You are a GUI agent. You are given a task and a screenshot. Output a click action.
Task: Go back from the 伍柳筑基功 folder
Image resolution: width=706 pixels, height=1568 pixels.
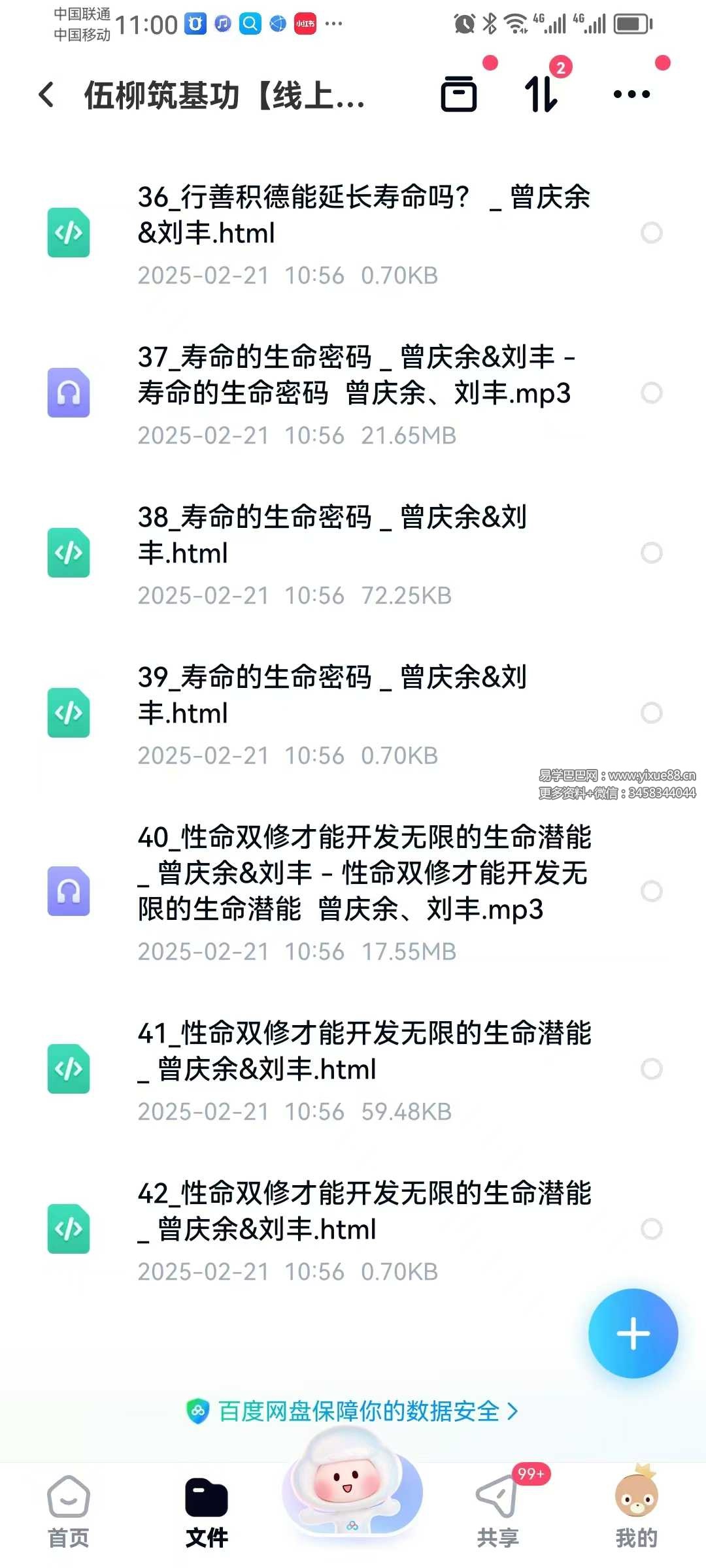click(x=46, y=95)
